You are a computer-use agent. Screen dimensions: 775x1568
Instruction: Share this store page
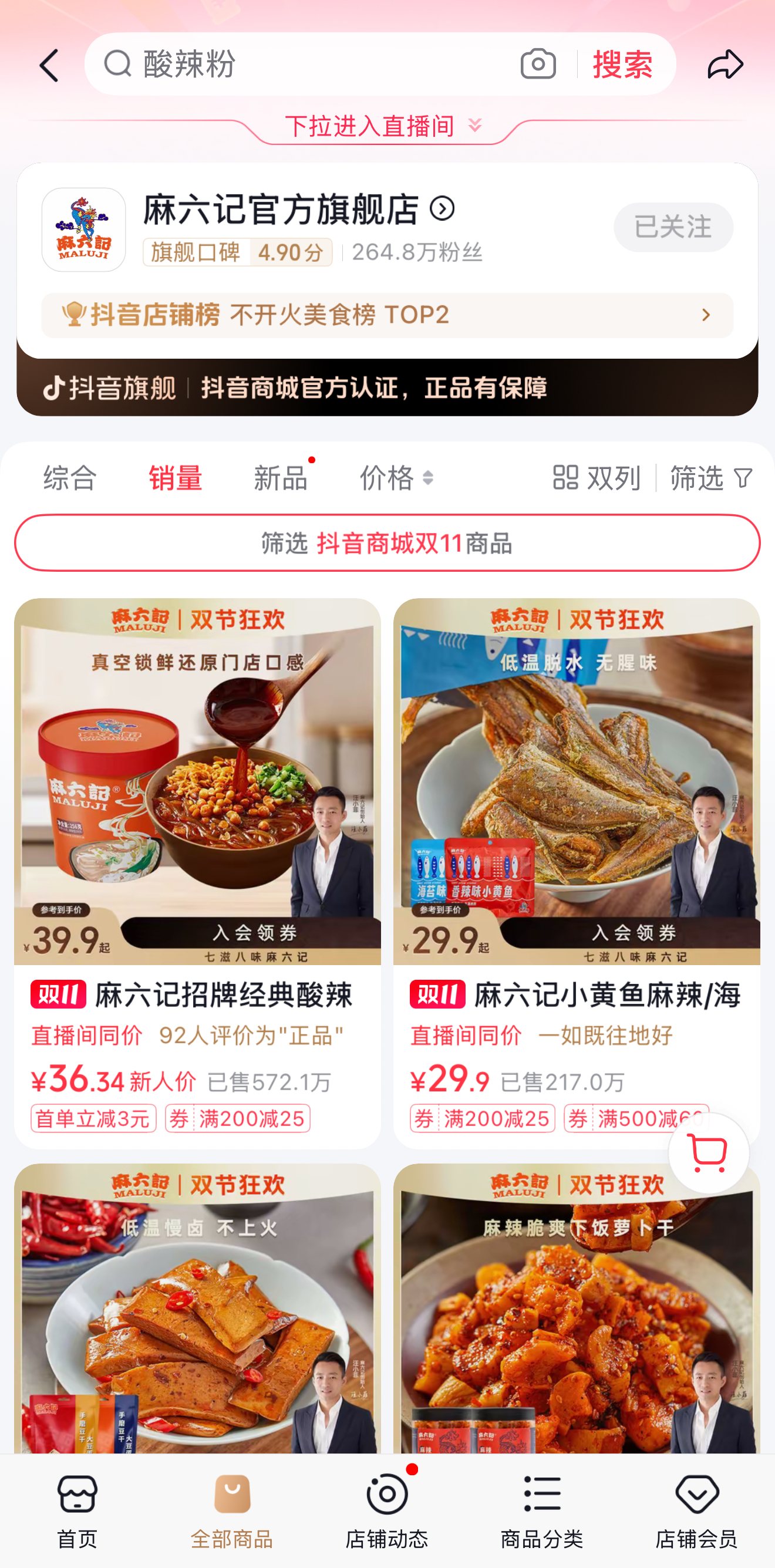pyautogui.click(x=725, y=65)
